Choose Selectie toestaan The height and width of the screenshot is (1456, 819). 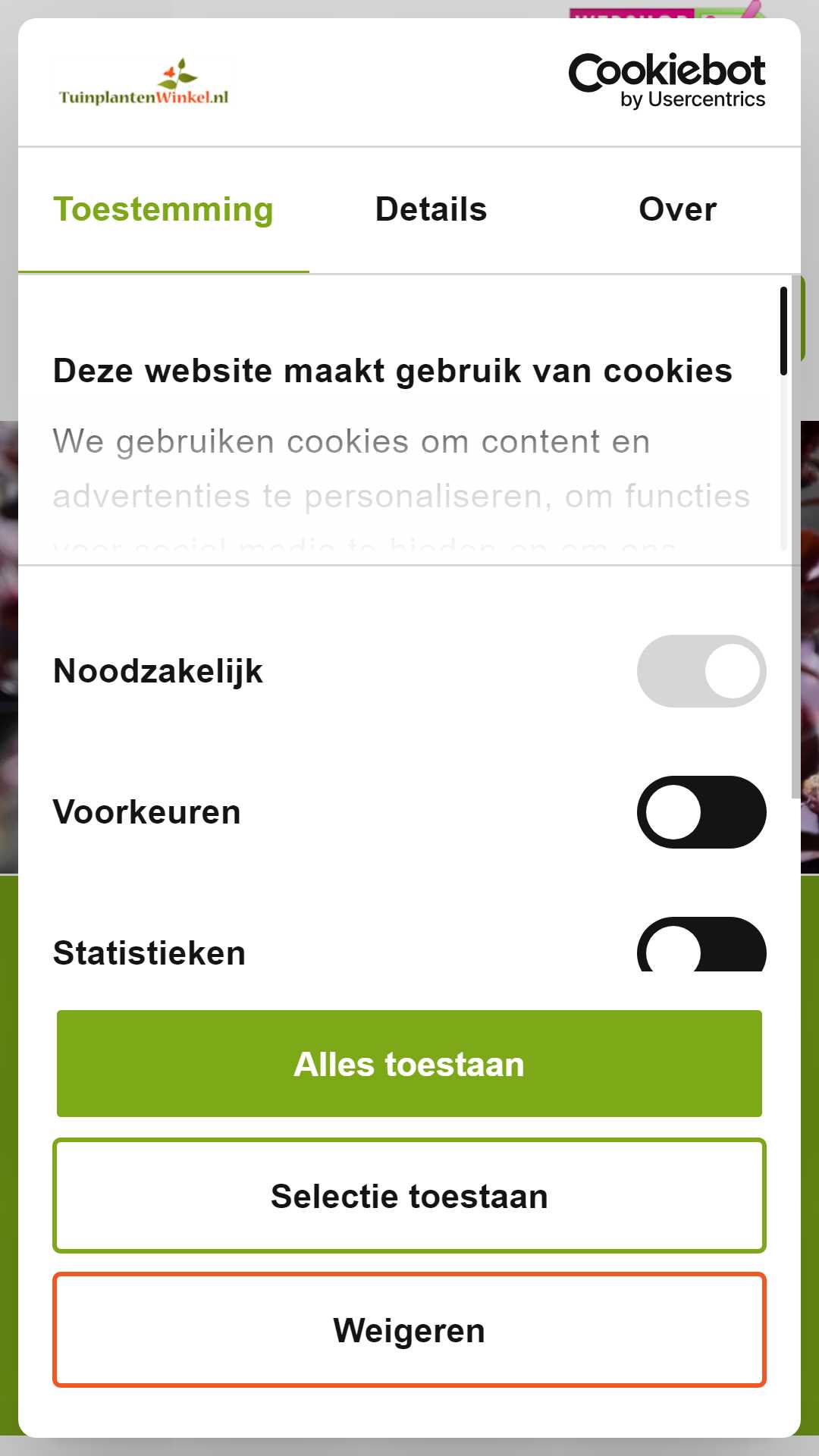tap(409, 1196)
